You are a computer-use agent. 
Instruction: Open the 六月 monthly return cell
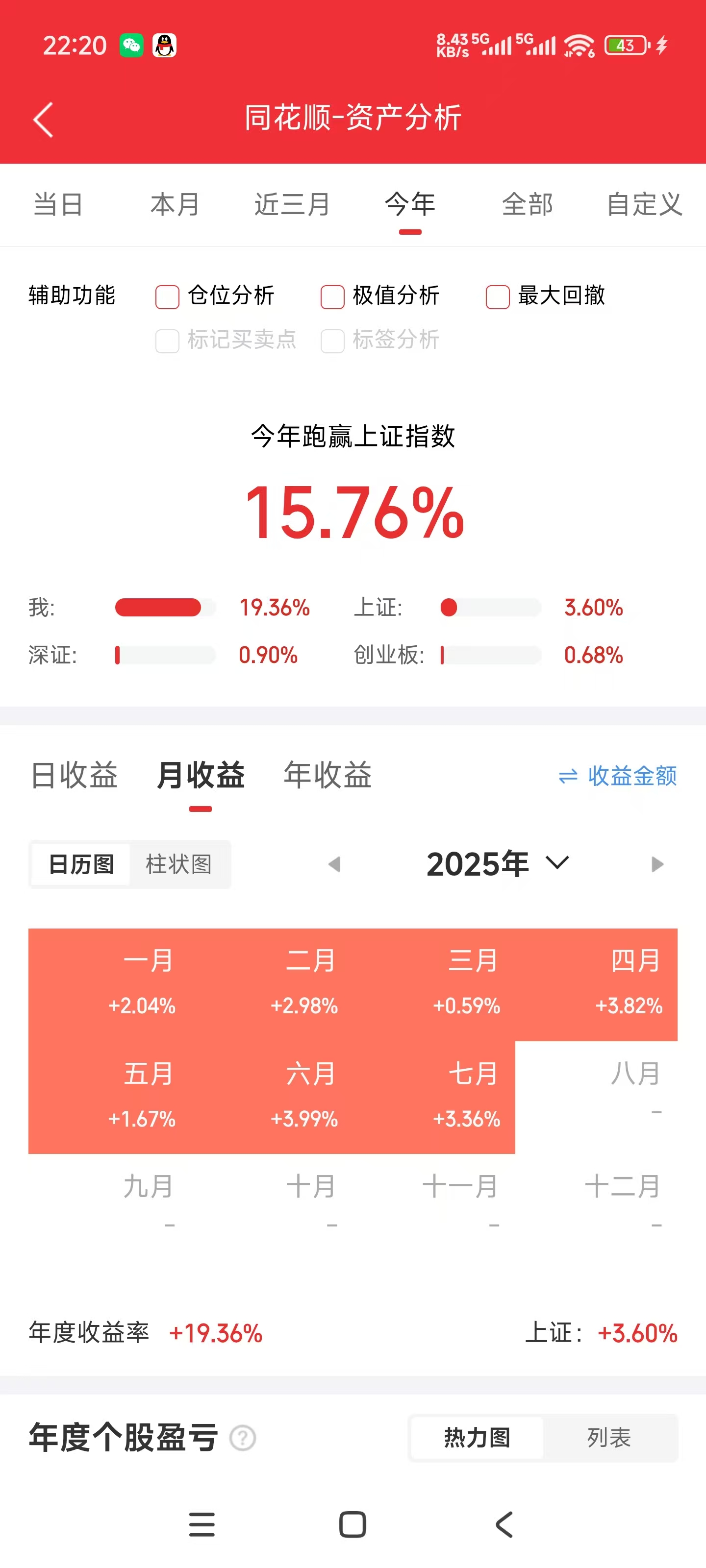(304, 1097)
